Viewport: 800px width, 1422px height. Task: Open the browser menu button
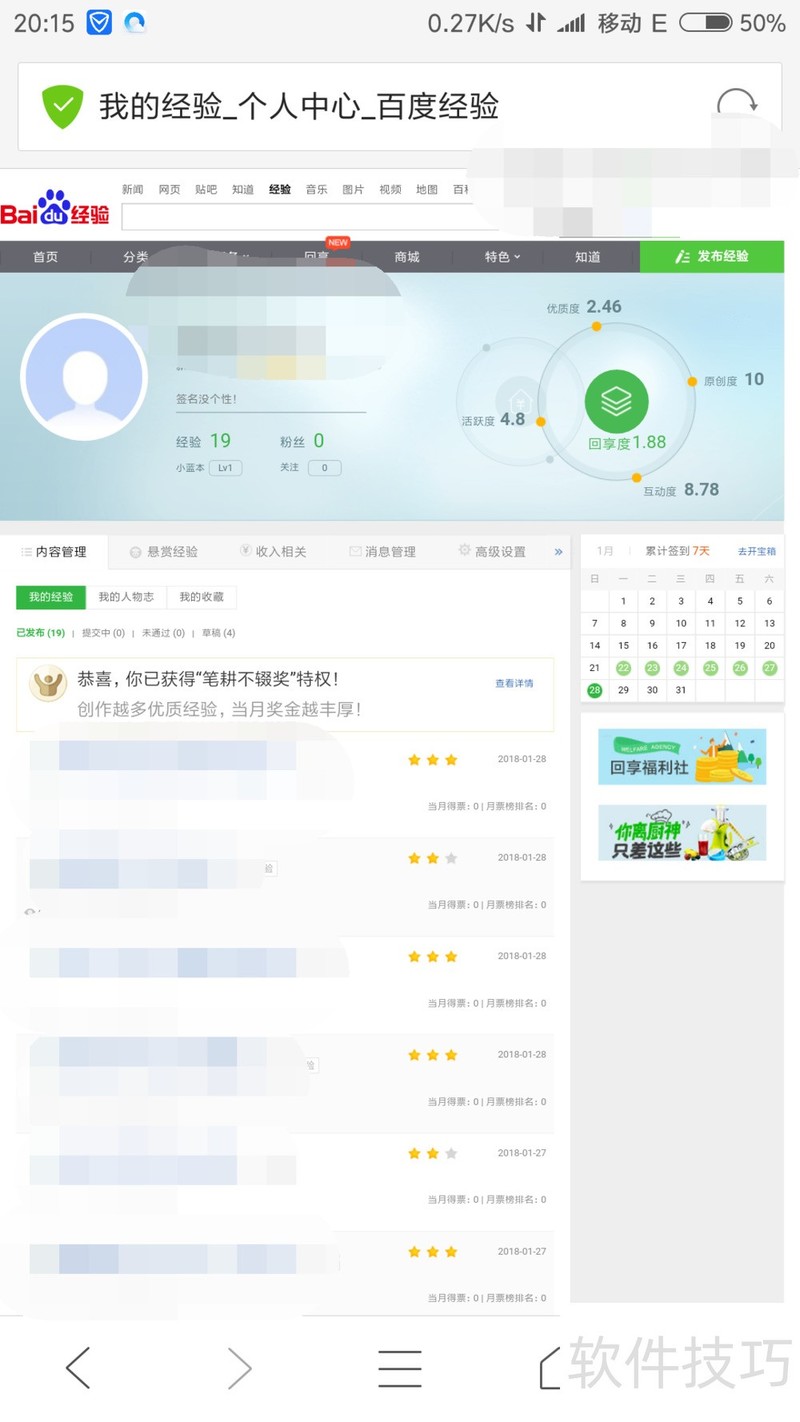point(399,1367)
